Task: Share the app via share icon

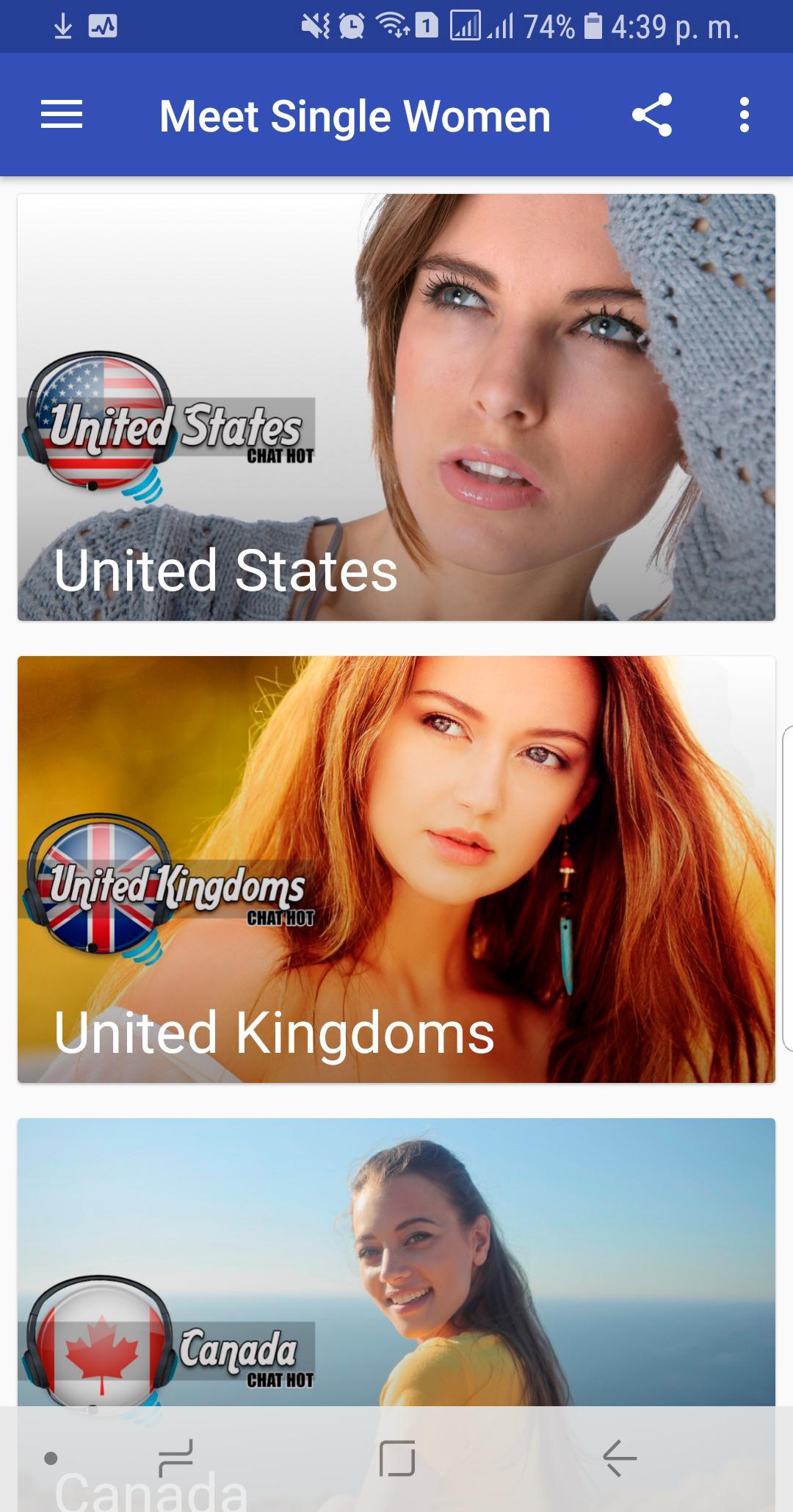Action: tap(652, 115)
